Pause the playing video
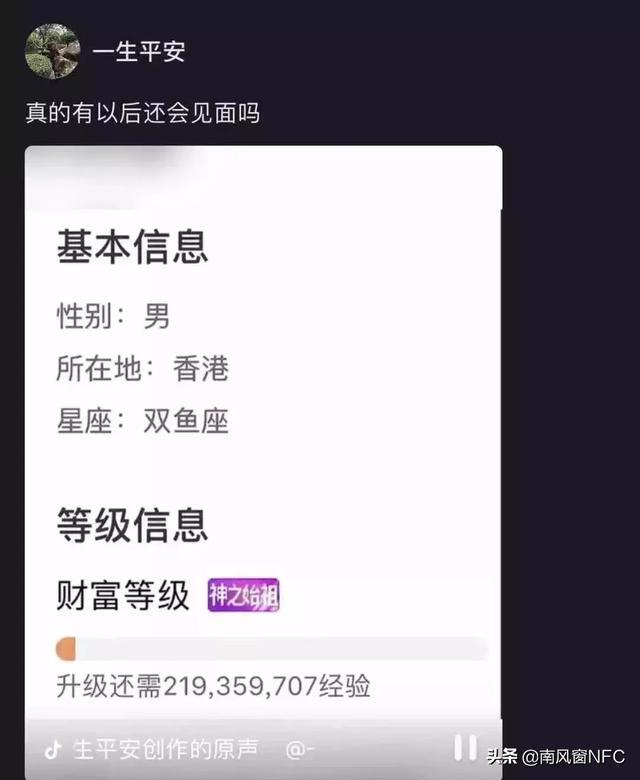Image resolution: width=640 pixels, height=780 pixels. (x=465, y=747)
